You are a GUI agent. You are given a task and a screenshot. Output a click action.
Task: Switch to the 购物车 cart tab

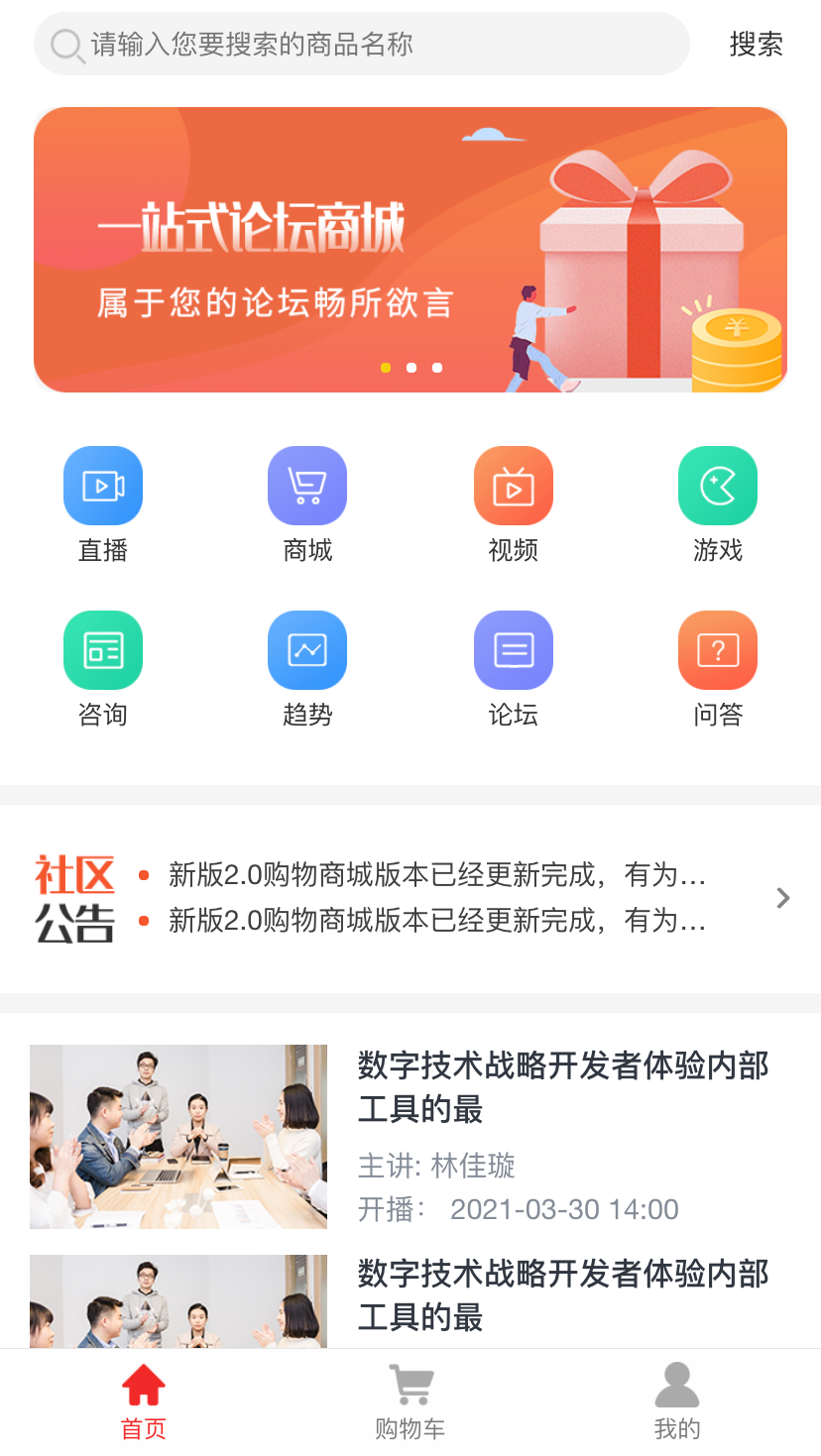(410, 1400)
